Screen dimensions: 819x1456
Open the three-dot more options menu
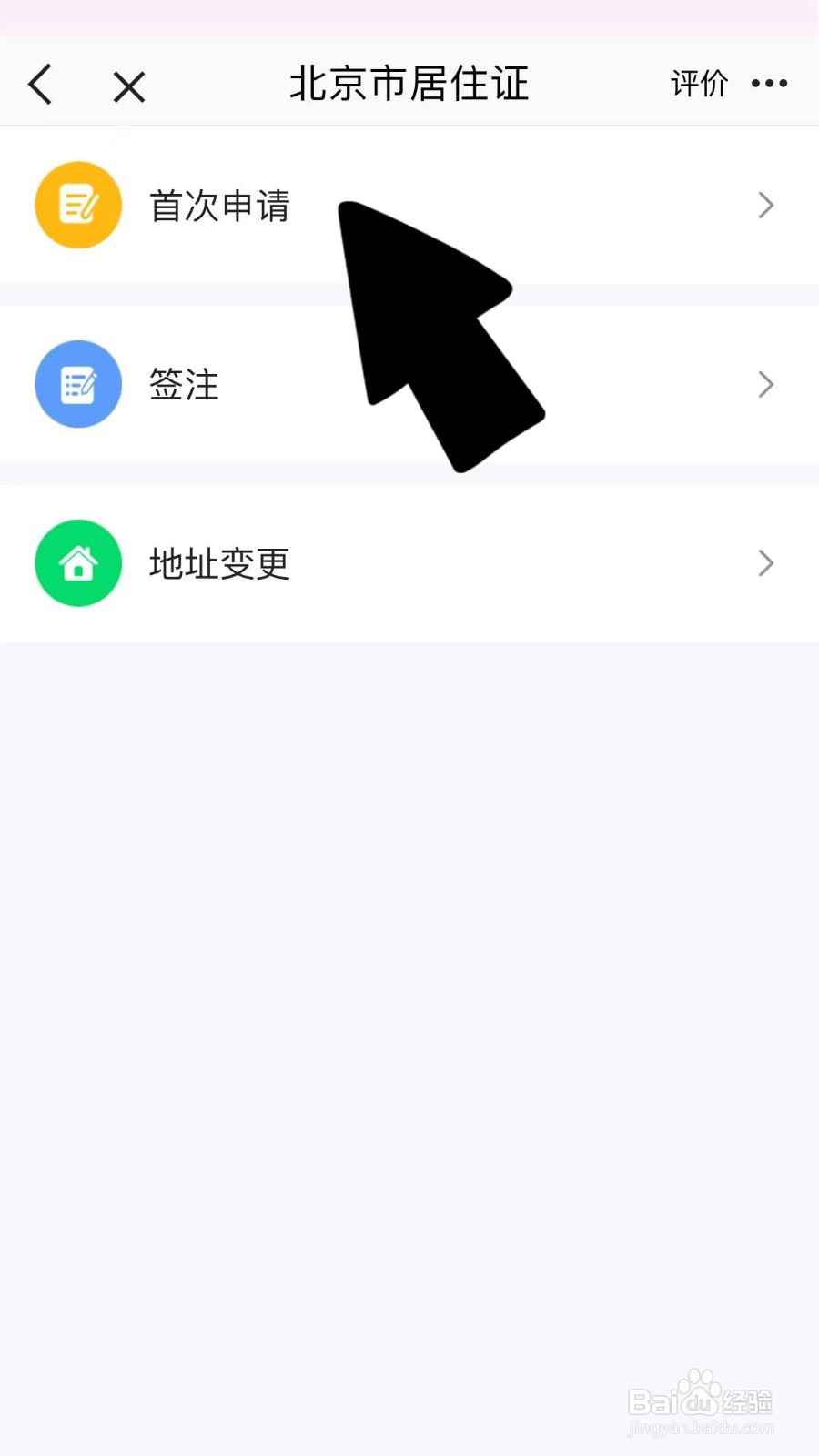[769, 84]
